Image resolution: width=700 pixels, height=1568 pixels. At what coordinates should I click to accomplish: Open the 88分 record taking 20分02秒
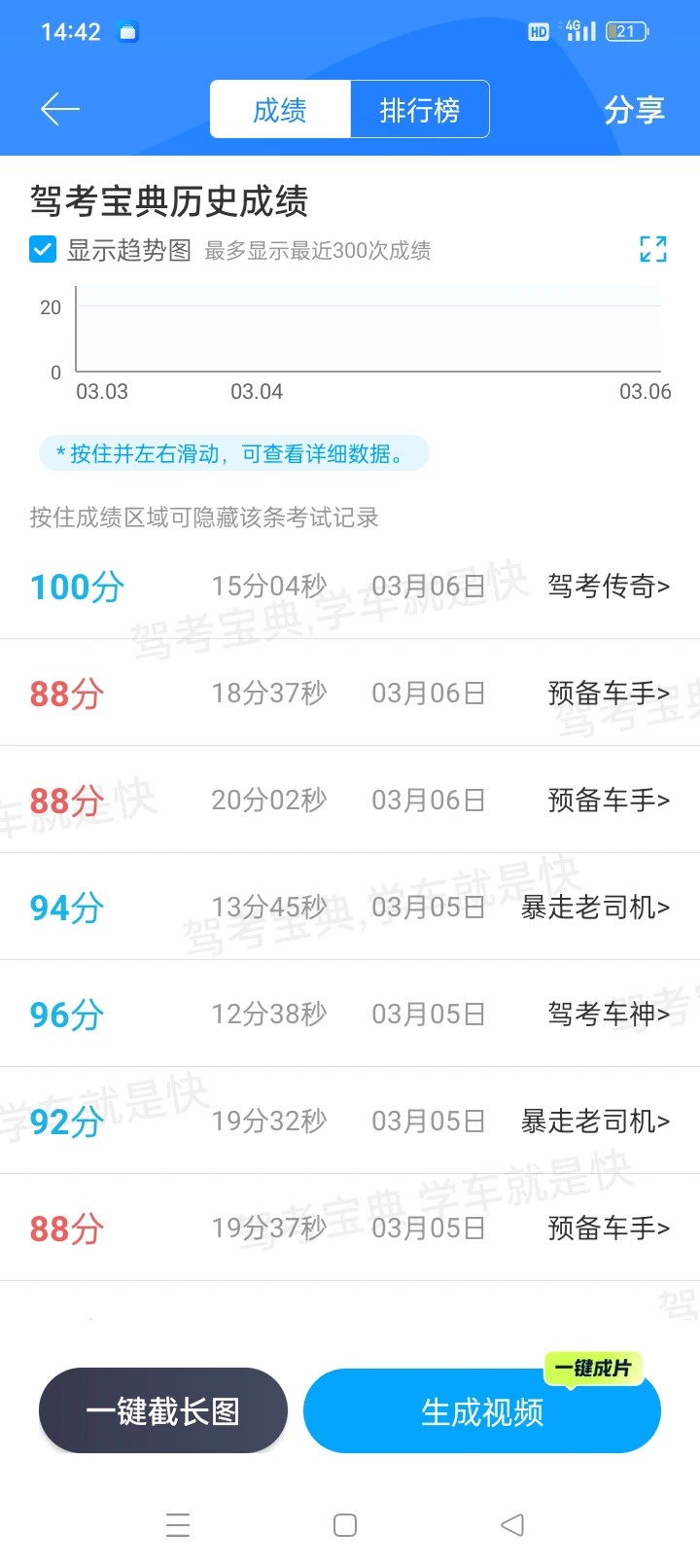point(350,801)
